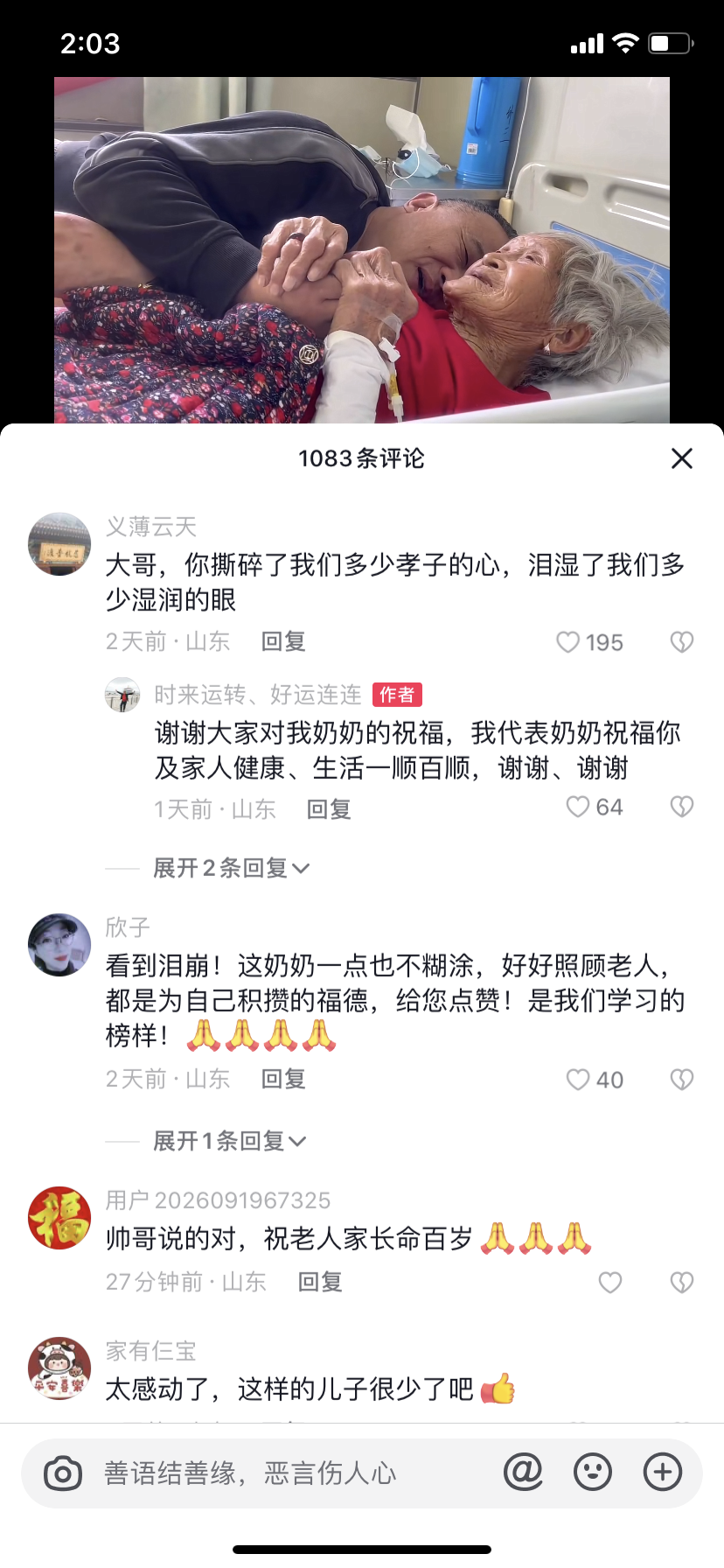Reply to 义薄云天's comment
Screen dimensions: 724x1568
click(283, 641)
